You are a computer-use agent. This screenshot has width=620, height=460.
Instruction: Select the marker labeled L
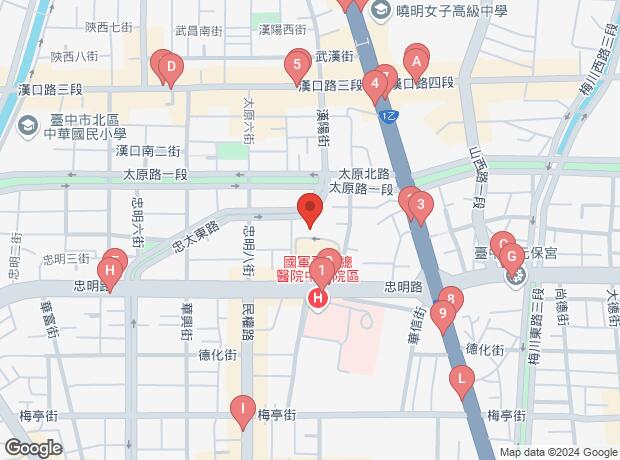(461, 379)
